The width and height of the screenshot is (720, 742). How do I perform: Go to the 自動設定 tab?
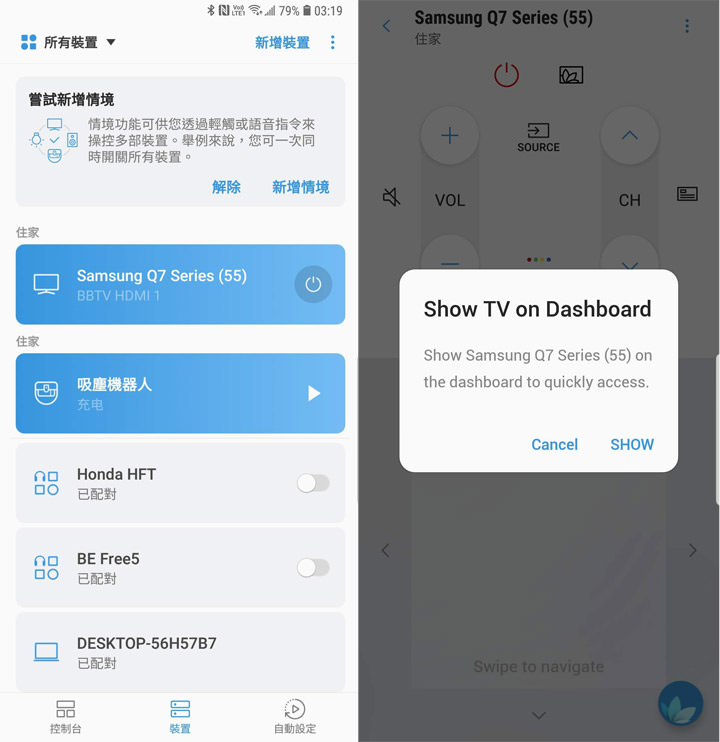[294, 716]
